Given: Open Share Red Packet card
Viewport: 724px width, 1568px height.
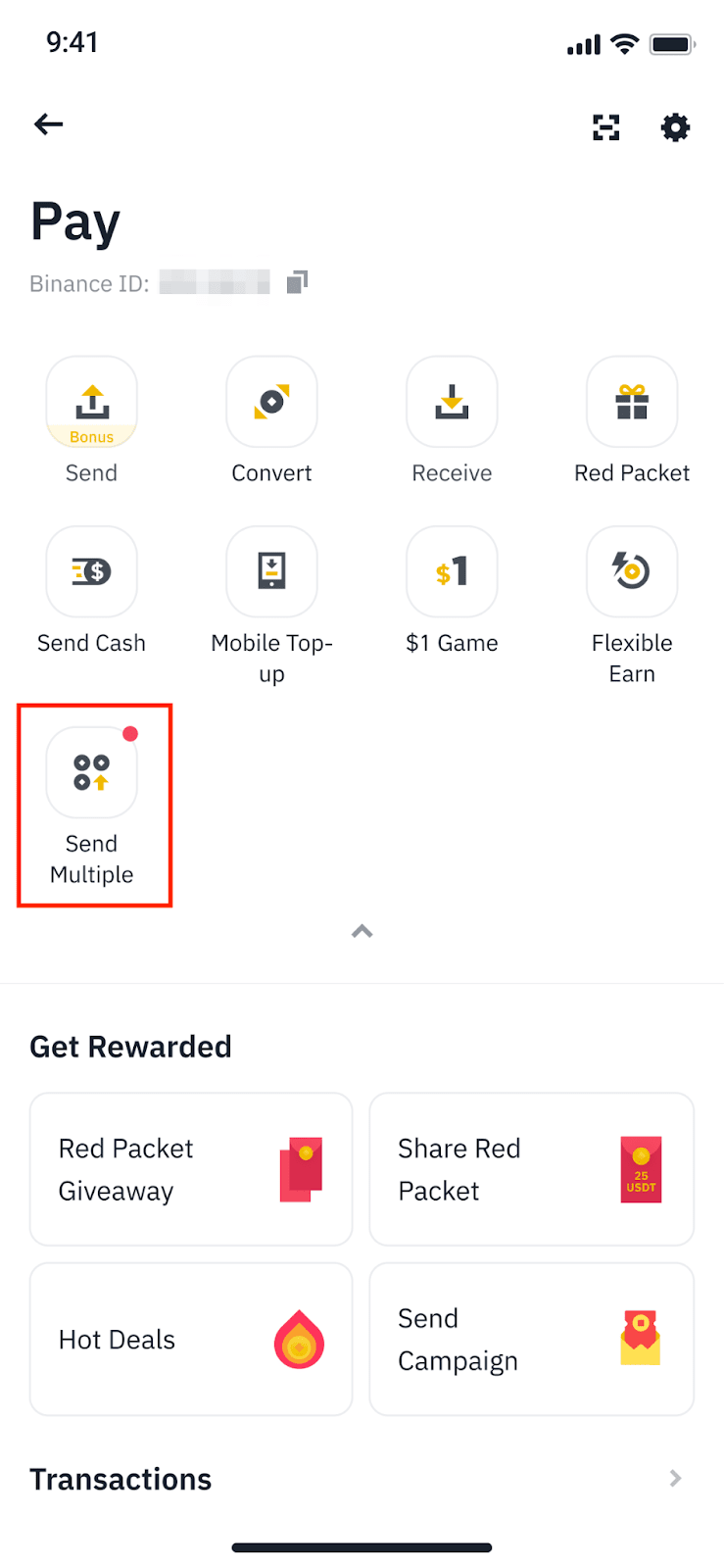Looking at the screenshot, I should [x=531, y=1169].
